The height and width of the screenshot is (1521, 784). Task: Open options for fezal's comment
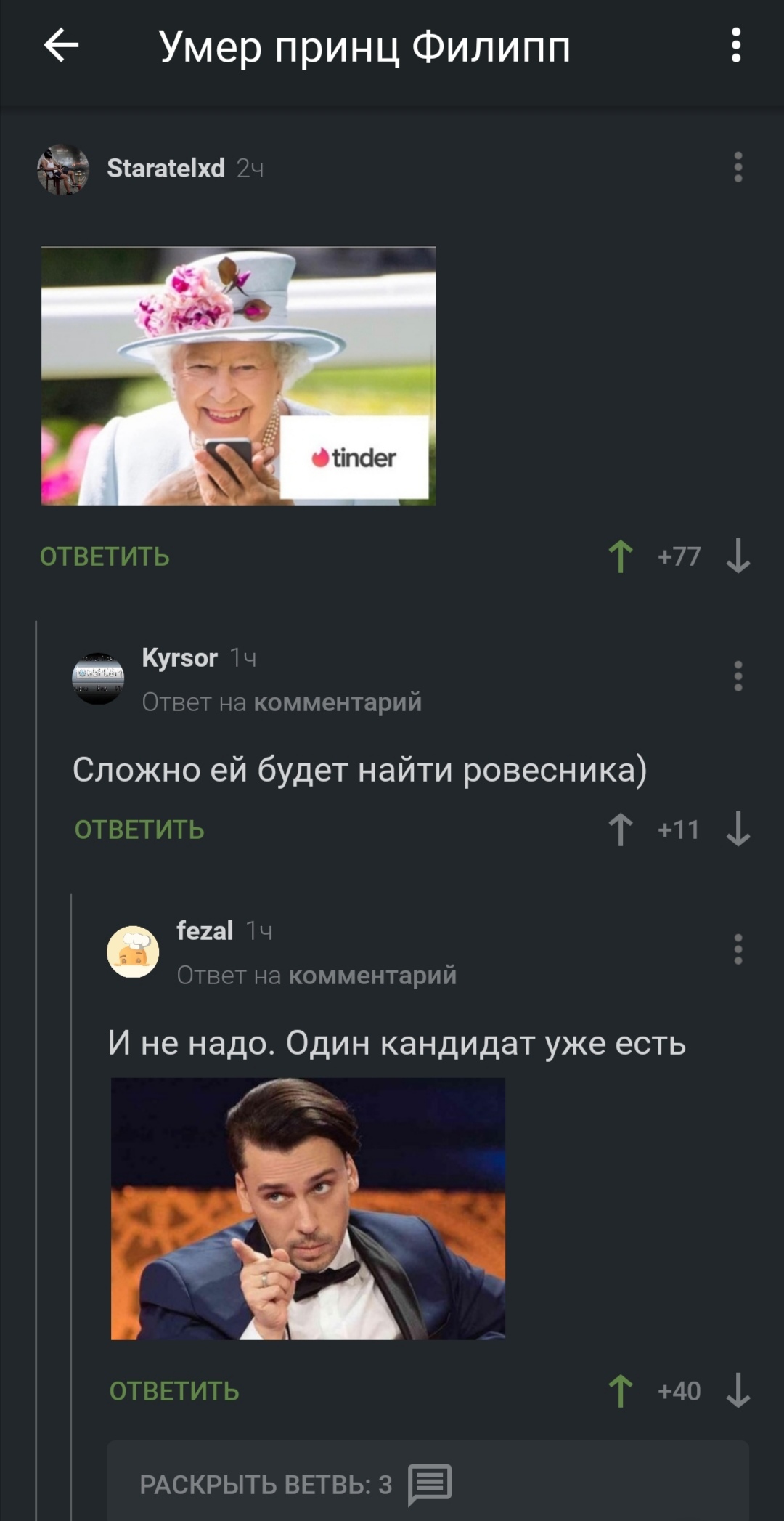738,949
